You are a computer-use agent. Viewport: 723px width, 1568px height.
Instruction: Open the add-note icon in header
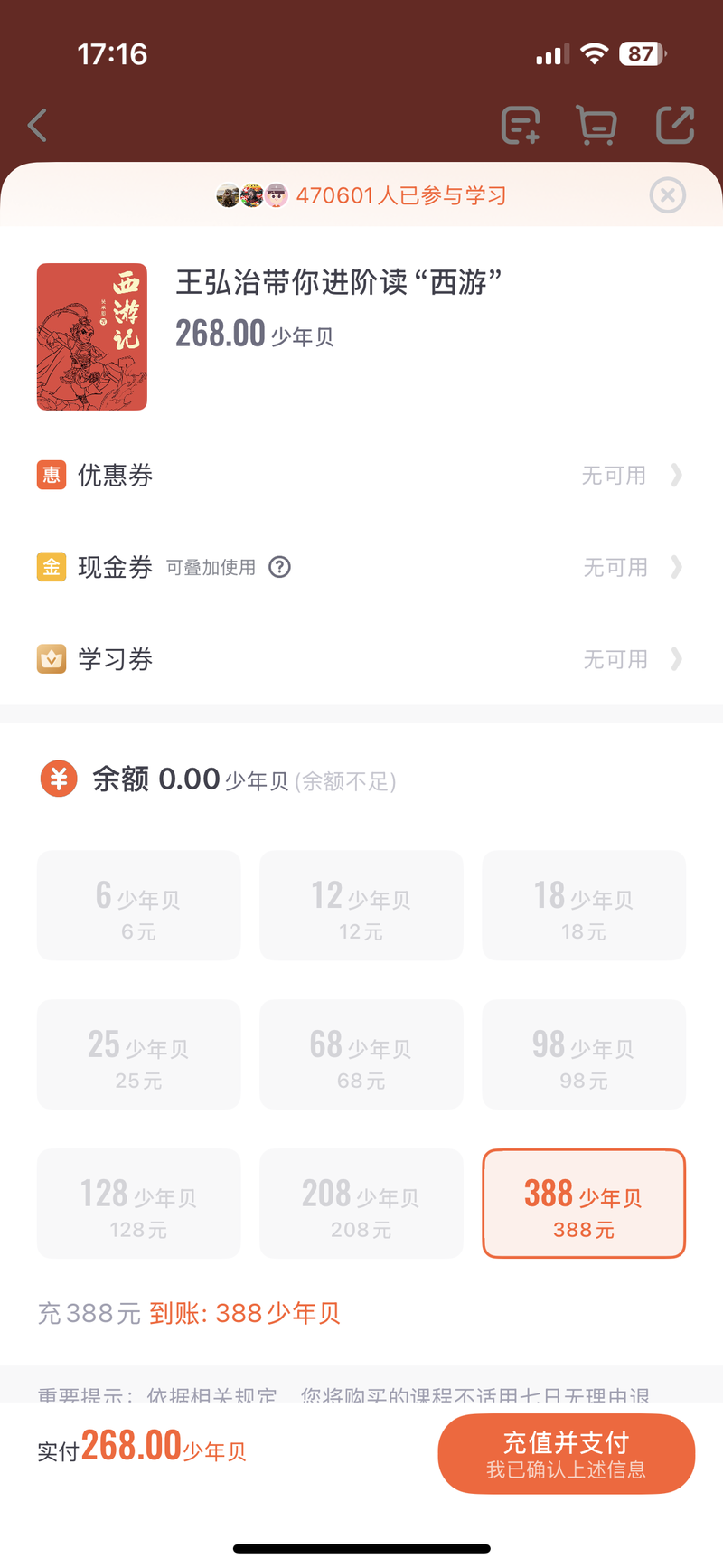(521, 126)
